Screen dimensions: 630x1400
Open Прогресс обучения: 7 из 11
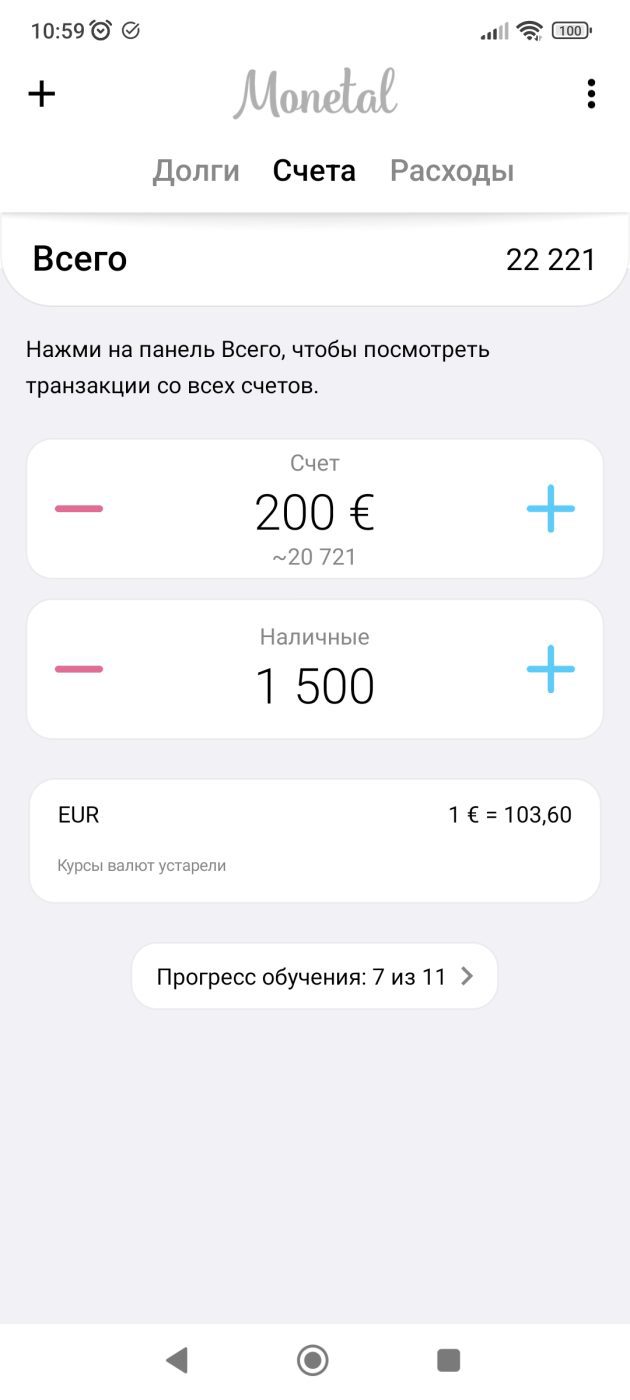click(x=314, y=976)
